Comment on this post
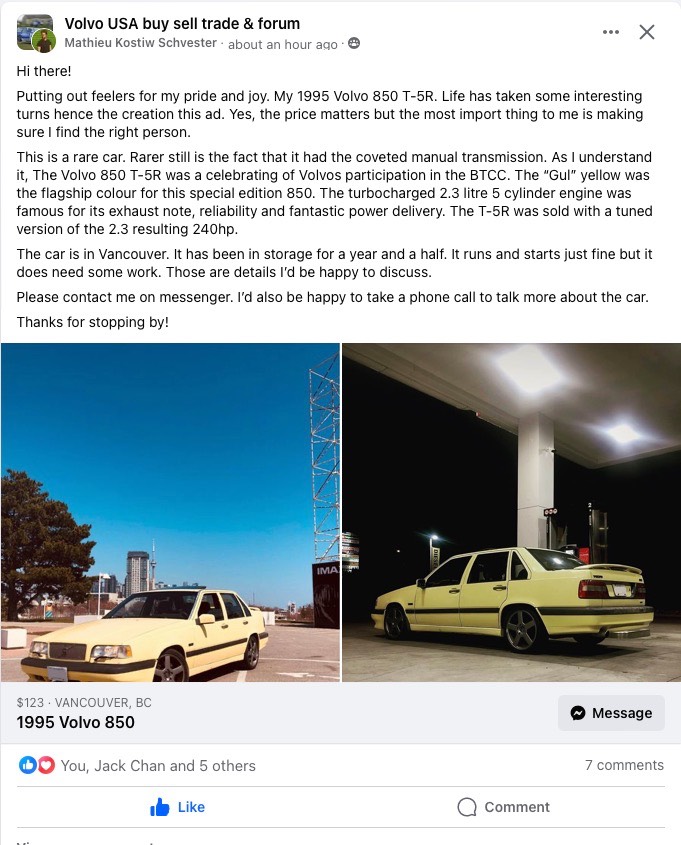The width and height of the screenshot is (681, 845). coord(503,807)
